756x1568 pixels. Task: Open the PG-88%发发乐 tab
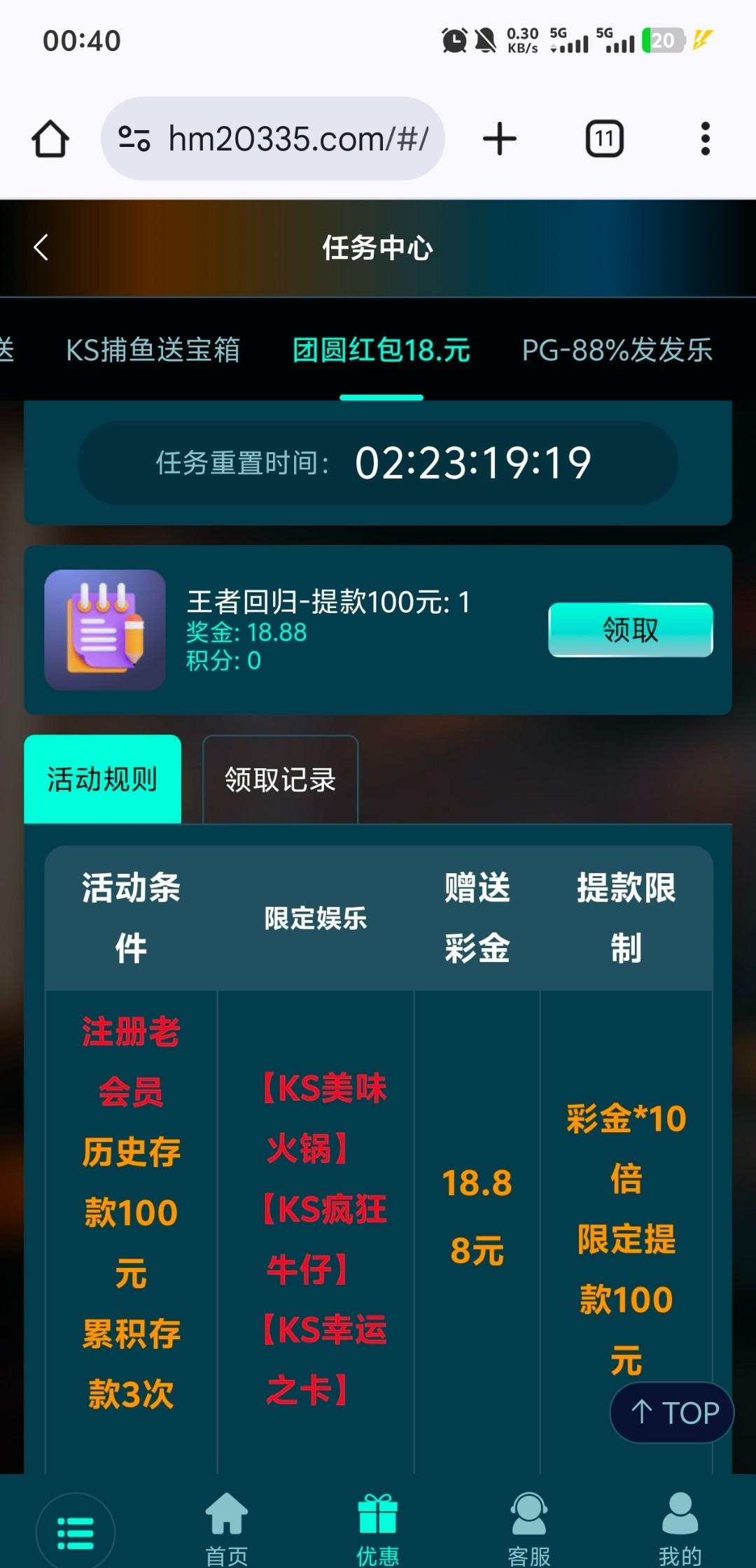(617, 350)
